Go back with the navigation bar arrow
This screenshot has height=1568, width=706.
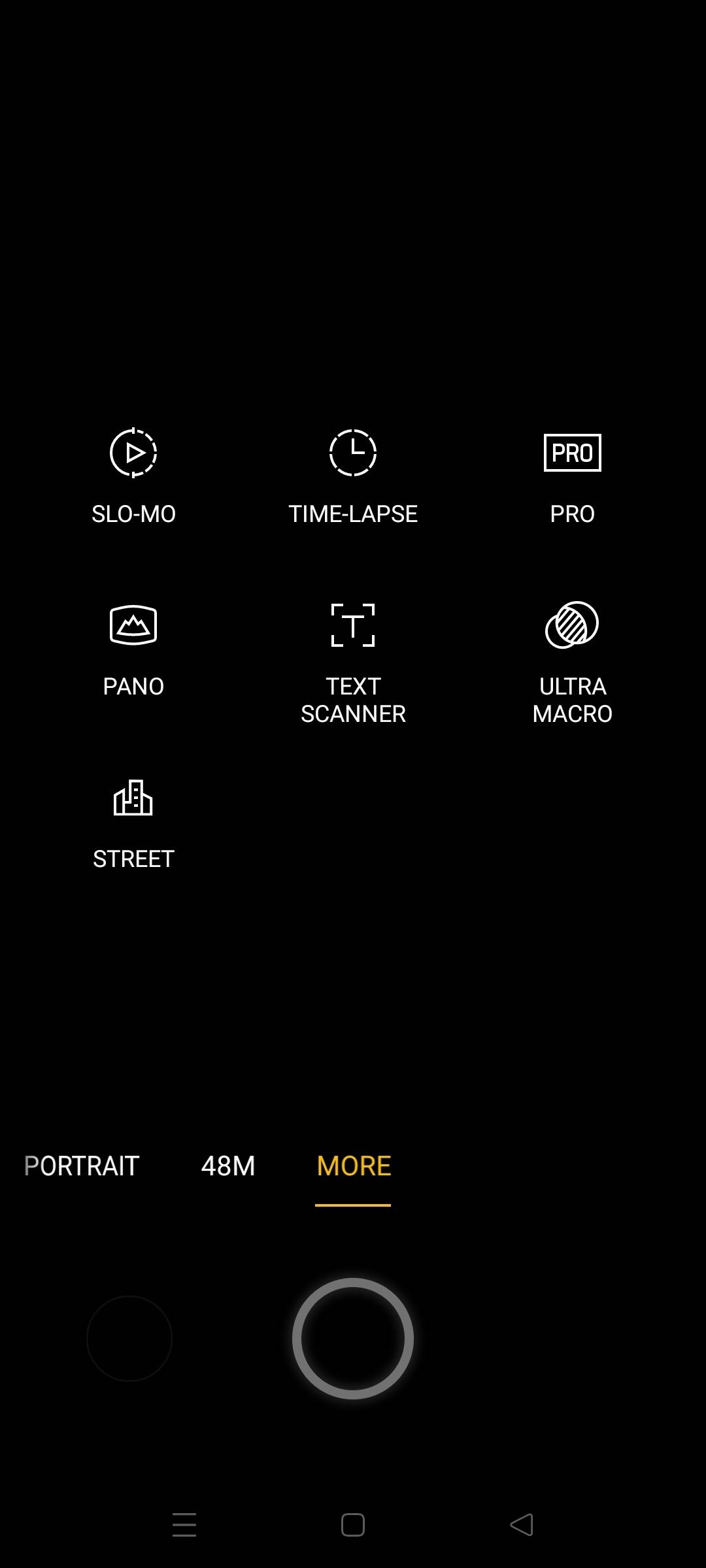click(x=522, y=1525)
